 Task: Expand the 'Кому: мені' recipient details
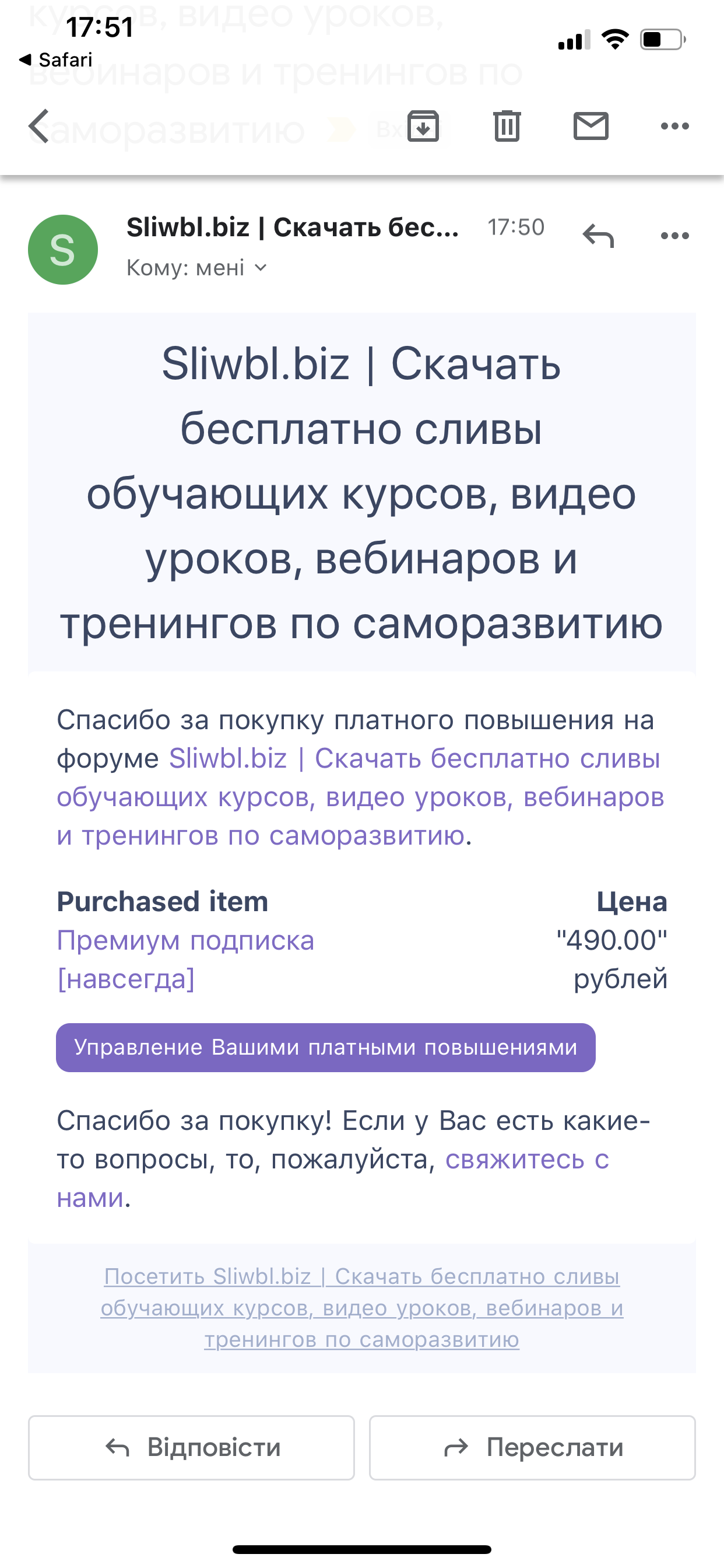tap(196, 268)
